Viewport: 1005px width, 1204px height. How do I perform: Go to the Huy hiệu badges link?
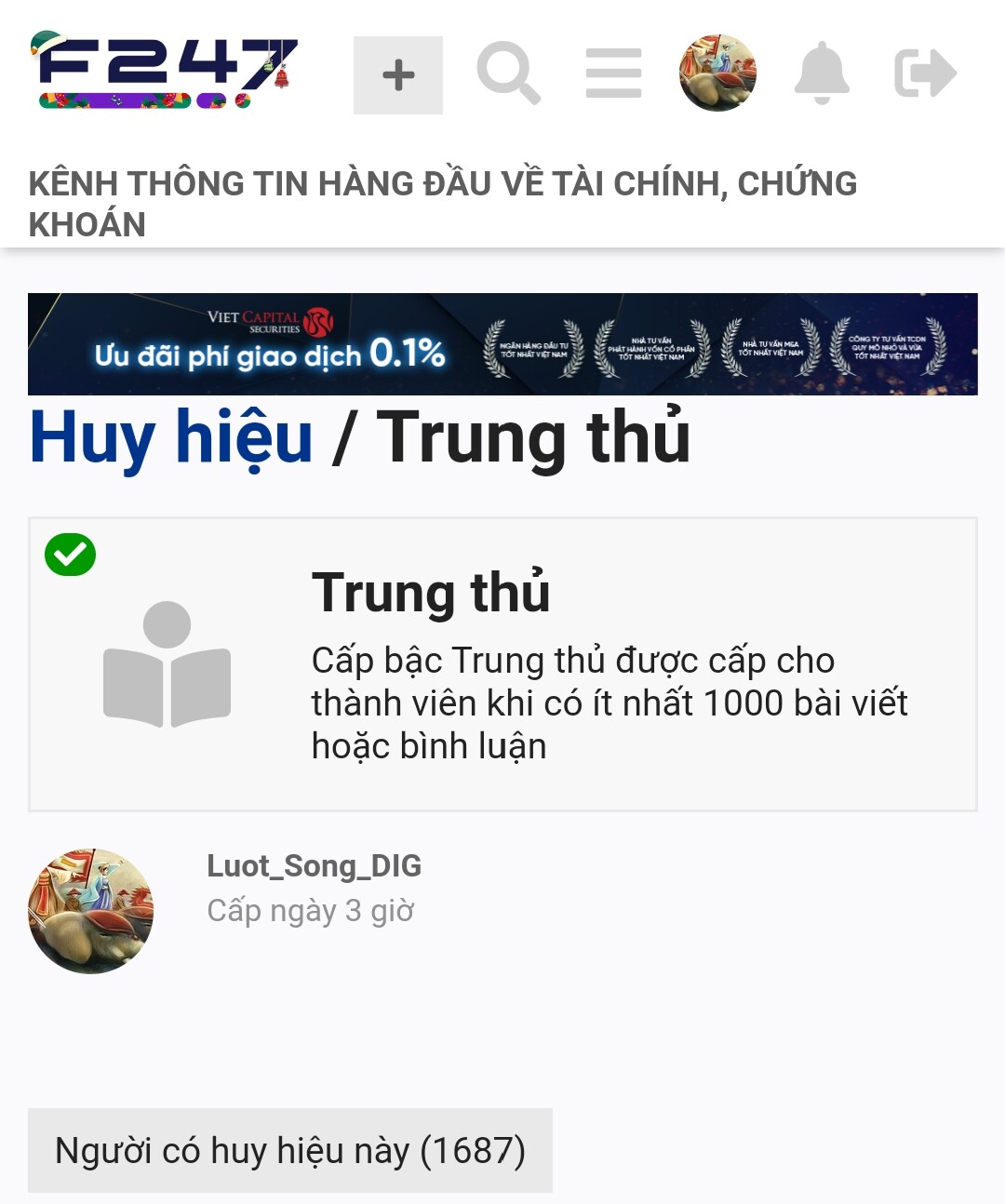(171, 437)
